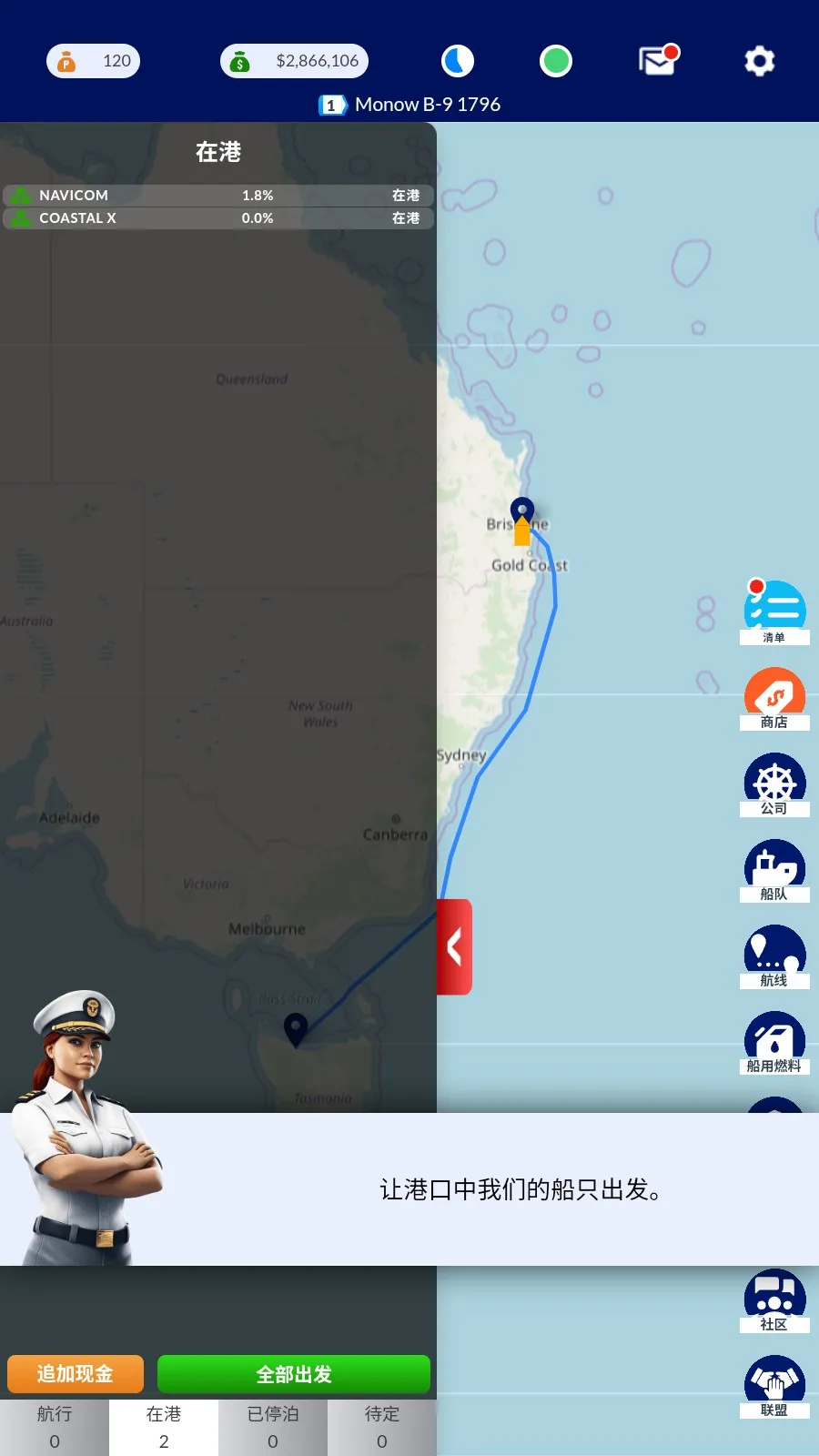Open the 商店 shop

(774, 698)
